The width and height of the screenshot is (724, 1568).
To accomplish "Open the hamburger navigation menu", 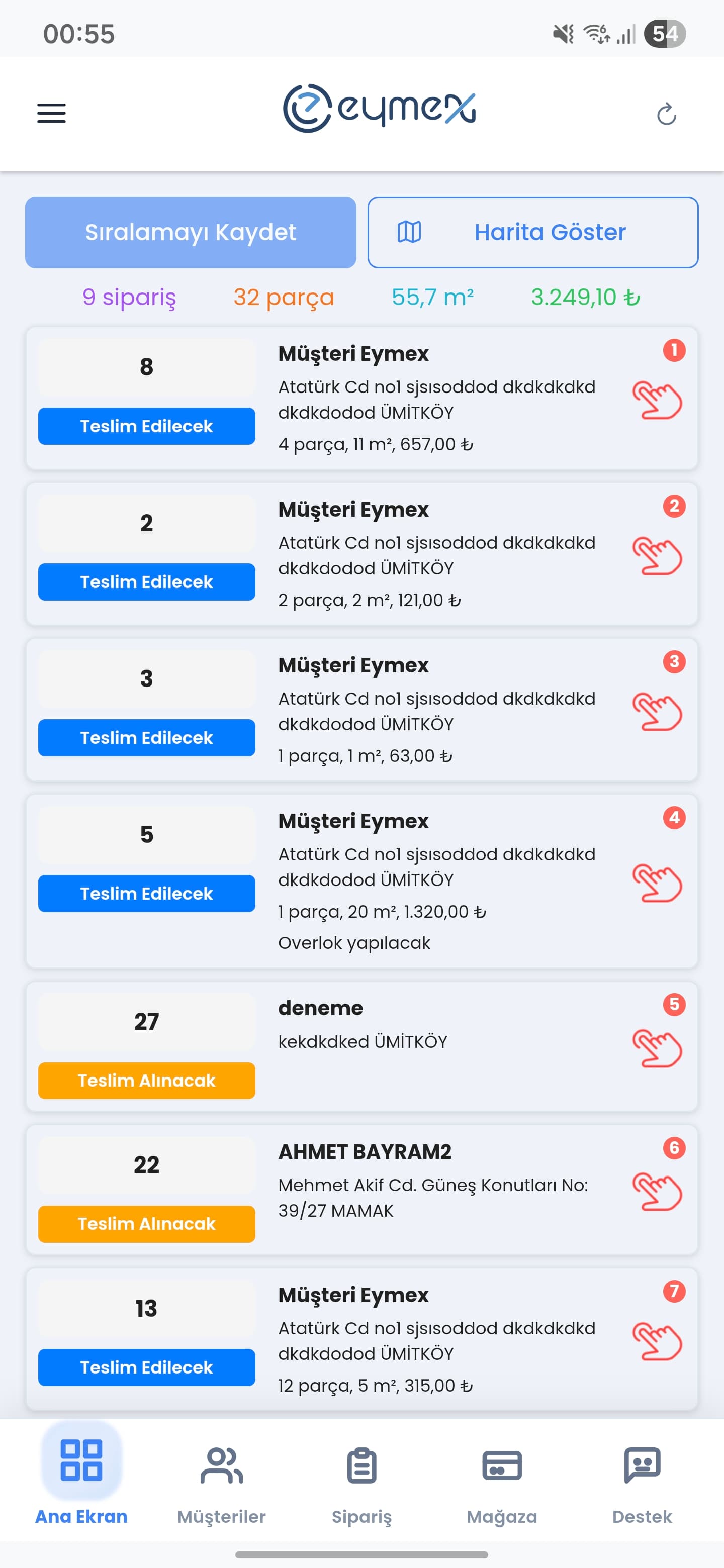I will coord(51,113).
